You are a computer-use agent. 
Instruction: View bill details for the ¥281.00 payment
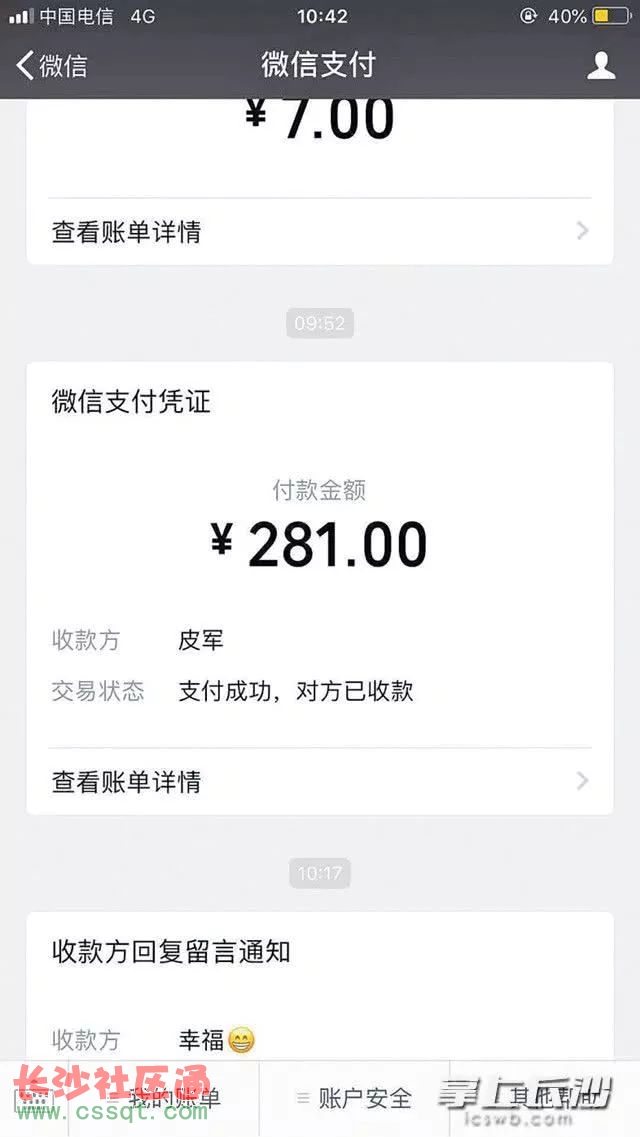pos(320,781)
